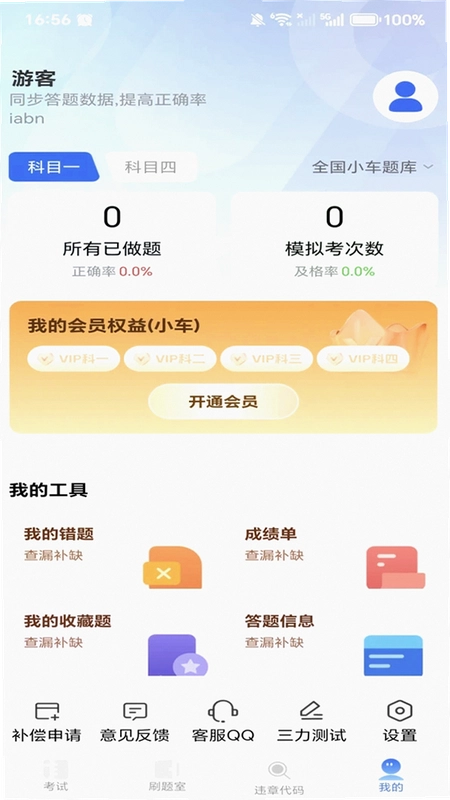The width and height of the screenshot is (450, 800).
Task: Open 设置
Action: tap(399, 722)
